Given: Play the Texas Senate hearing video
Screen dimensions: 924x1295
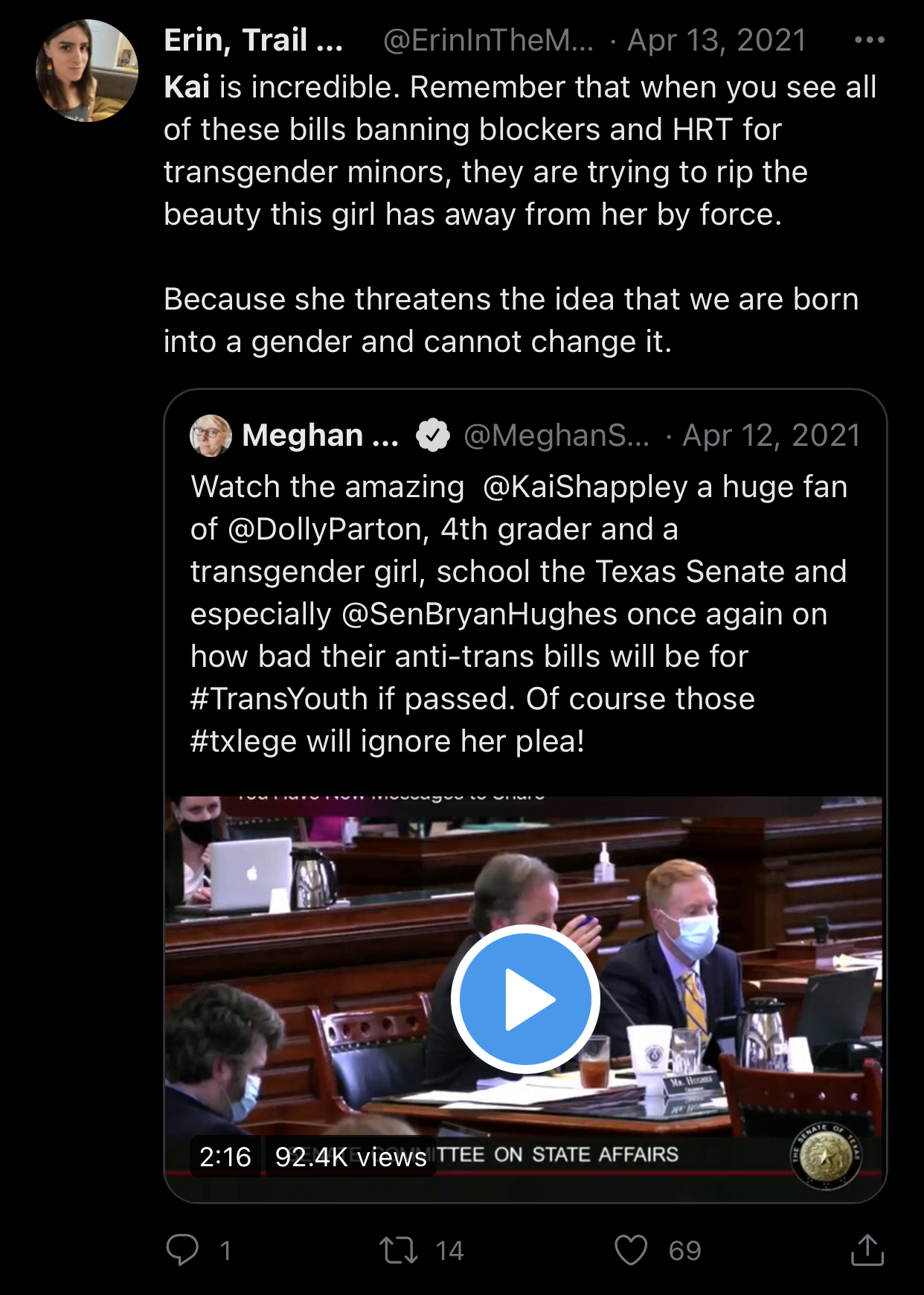Looking at the screenshot, I should [525, 999].
